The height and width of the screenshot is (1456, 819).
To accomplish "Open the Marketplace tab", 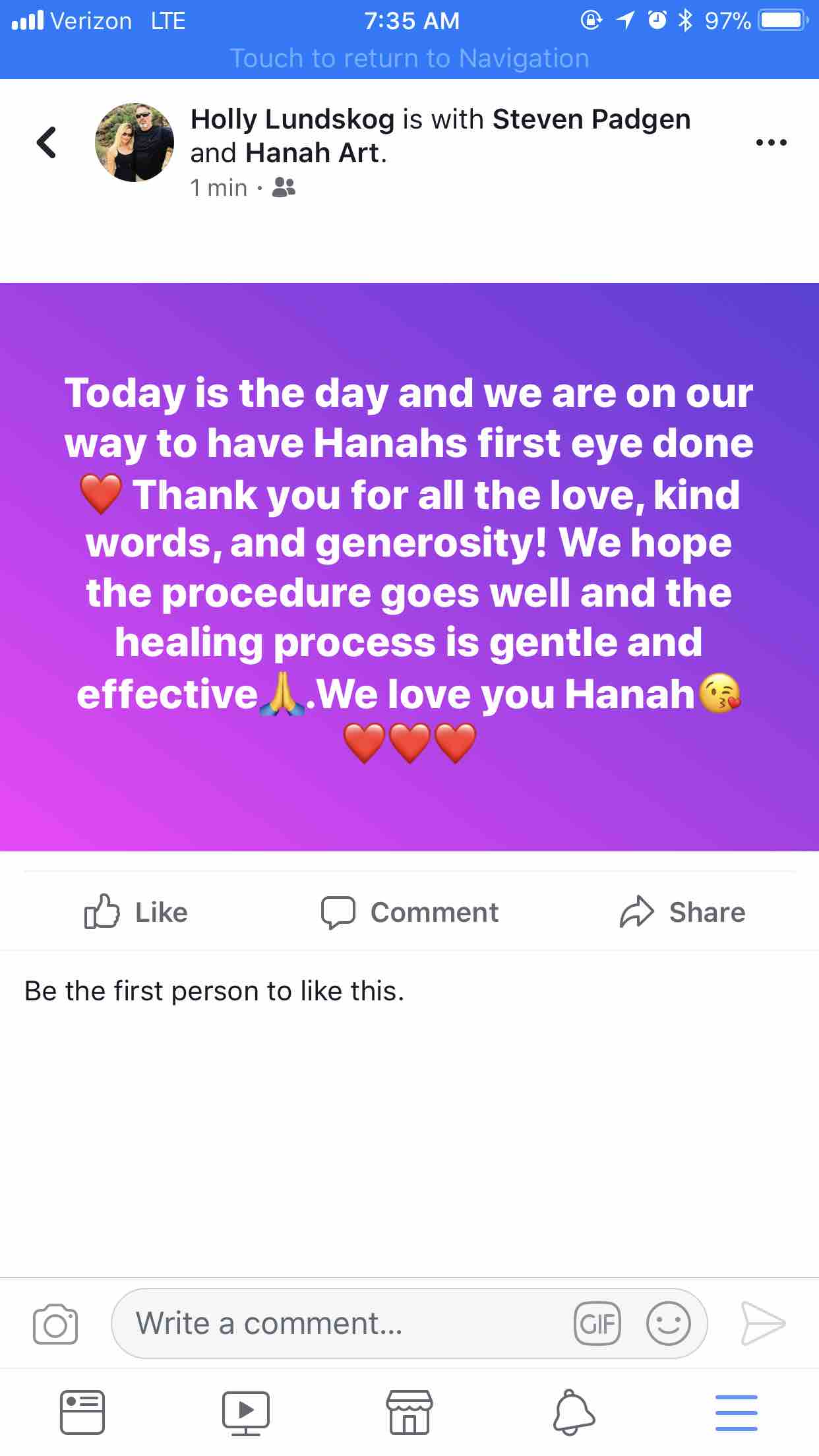I will click(x=409, y=1412).
